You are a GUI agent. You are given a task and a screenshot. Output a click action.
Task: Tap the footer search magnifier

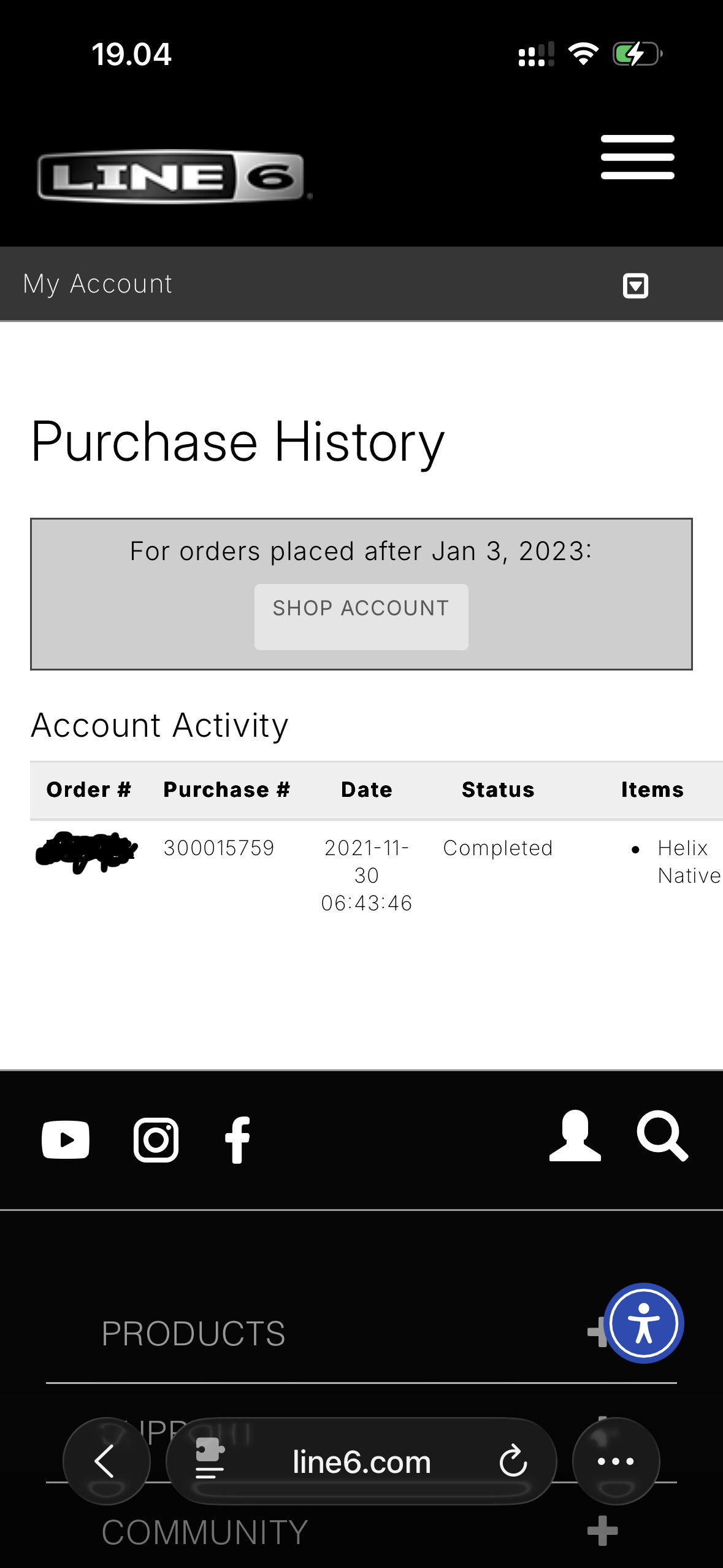coord(662,1136)
